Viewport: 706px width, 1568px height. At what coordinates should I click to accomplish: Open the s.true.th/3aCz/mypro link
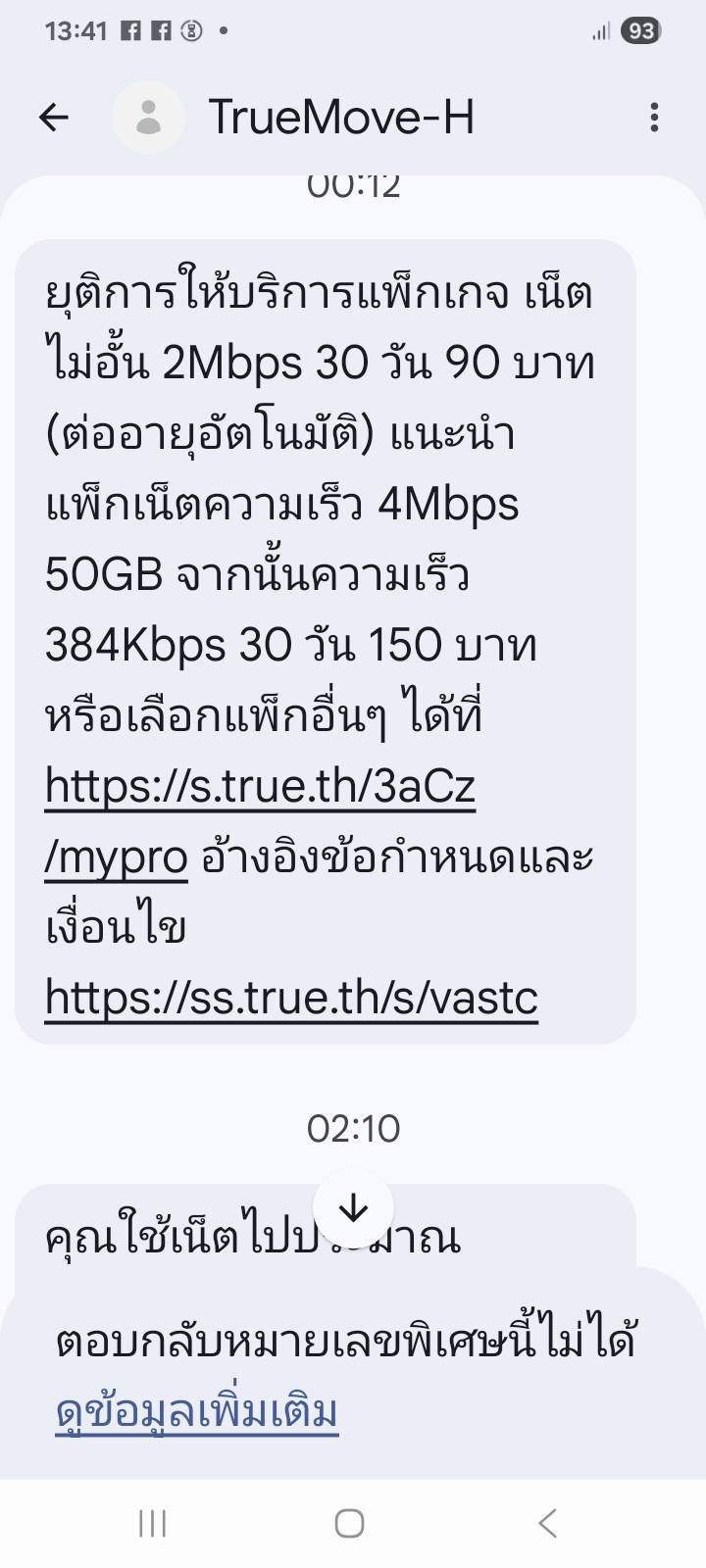(x=260, y=821)
